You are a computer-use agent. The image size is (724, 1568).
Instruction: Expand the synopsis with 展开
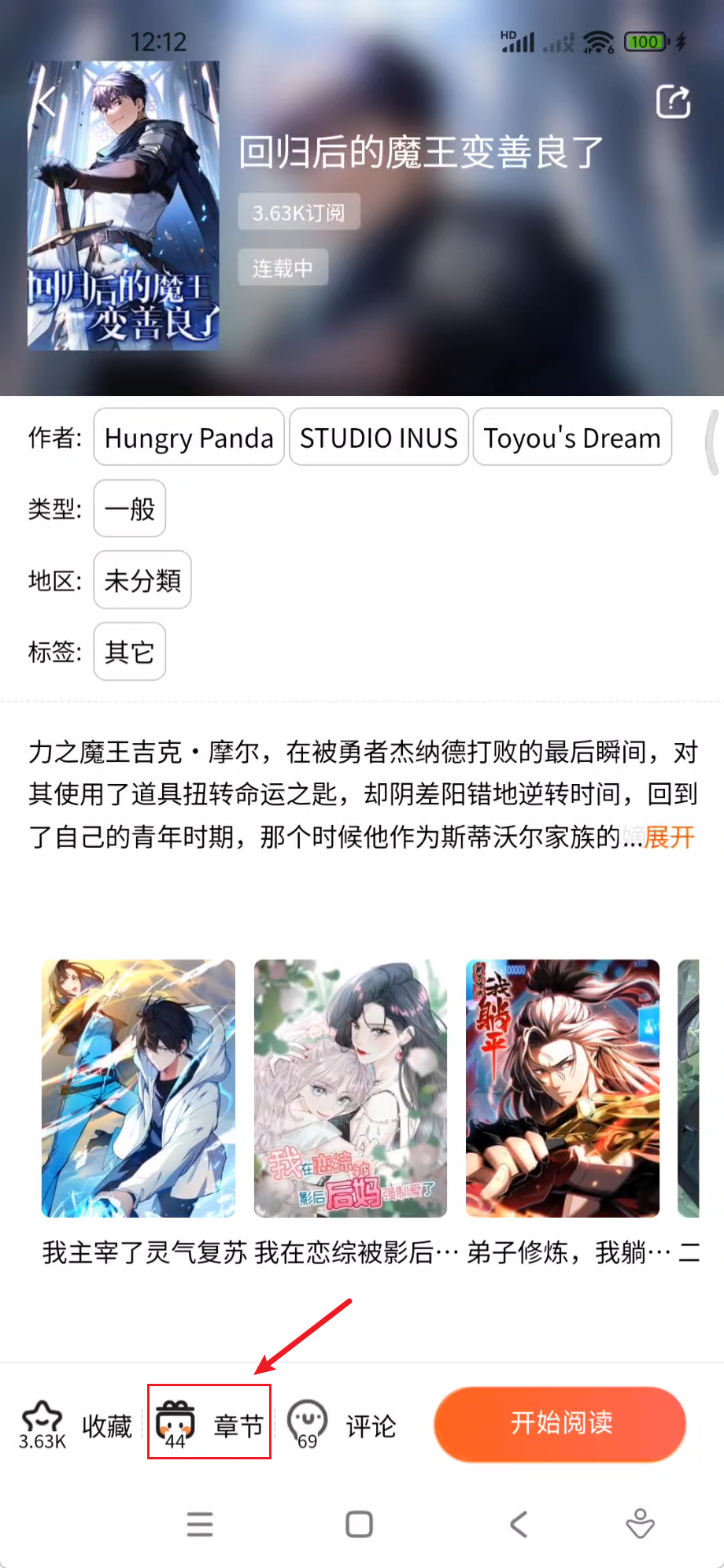(669, 838)
